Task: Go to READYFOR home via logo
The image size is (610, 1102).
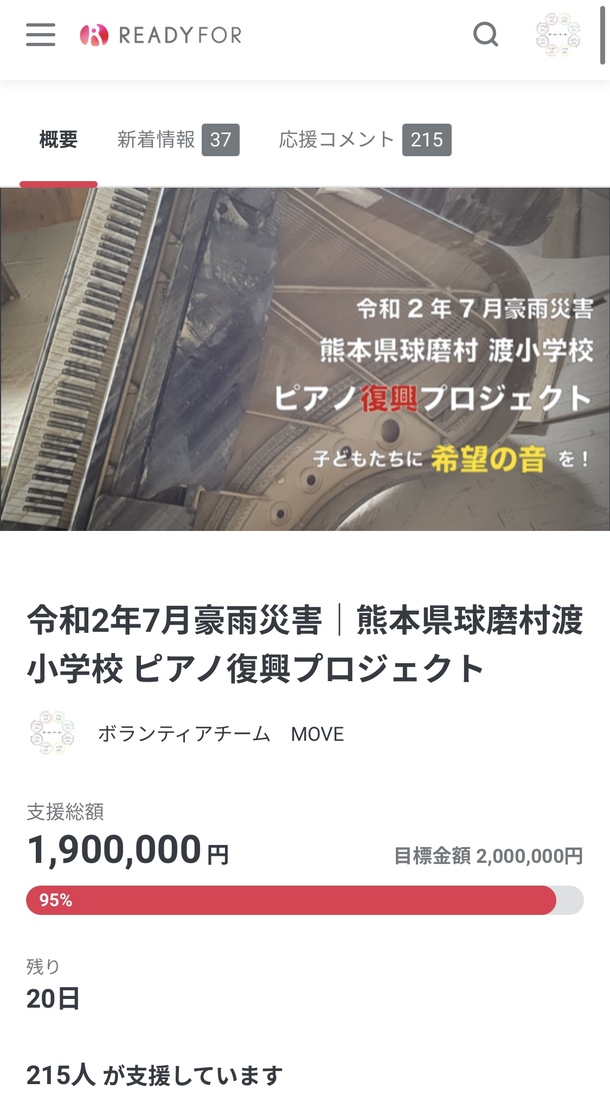Action: 161,35
